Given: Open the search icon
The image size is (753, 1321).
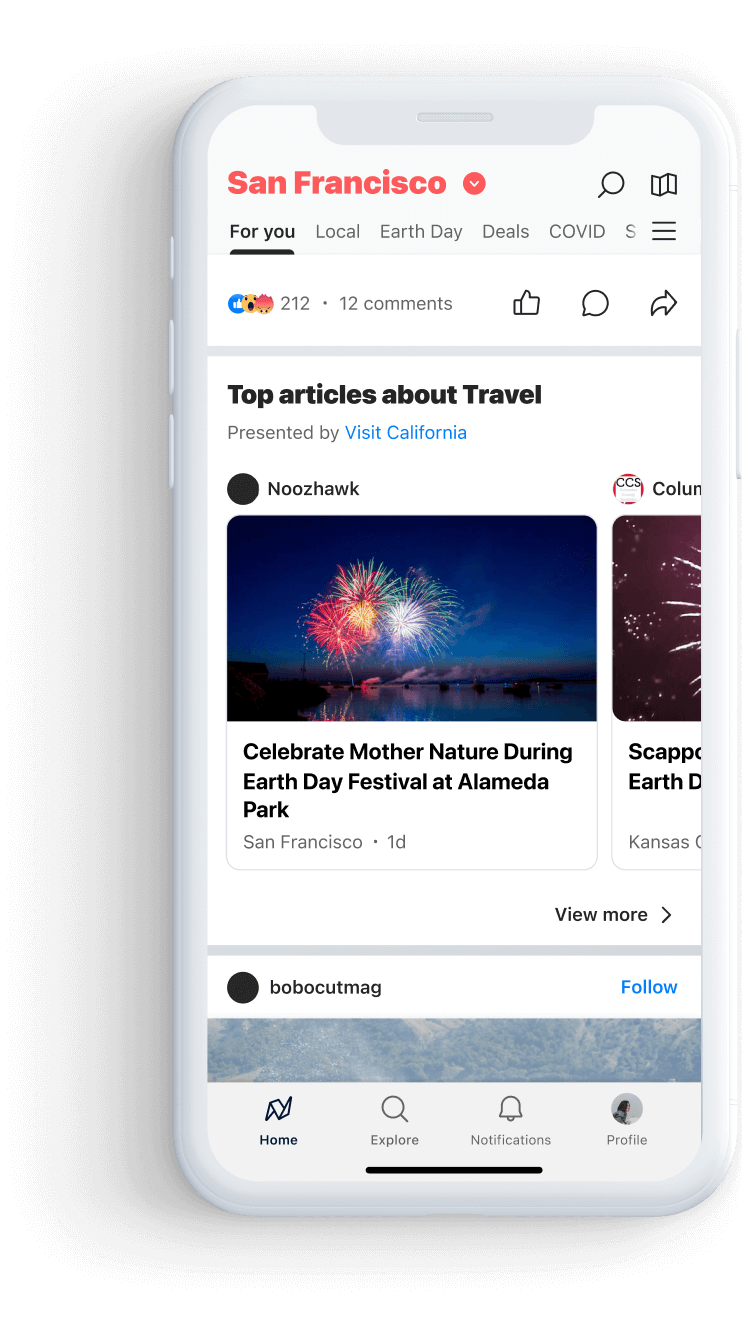Looking at the screenshot, I should pos(610,184).
